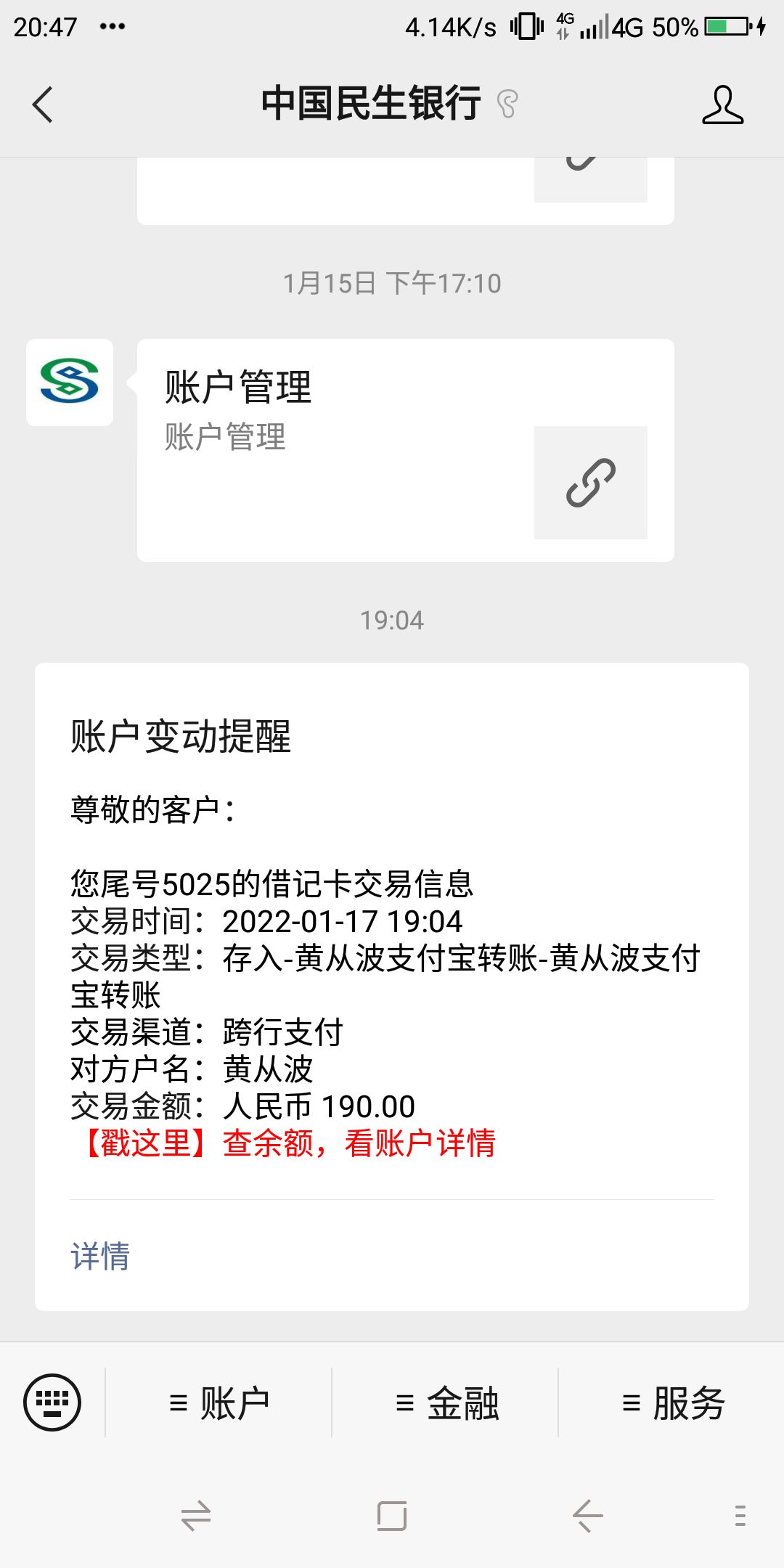Image resolution: width=784 pixels, height=1568 pixels.
Task: Go back from the 中国民生银行 chat
Action: click(44, 105)
